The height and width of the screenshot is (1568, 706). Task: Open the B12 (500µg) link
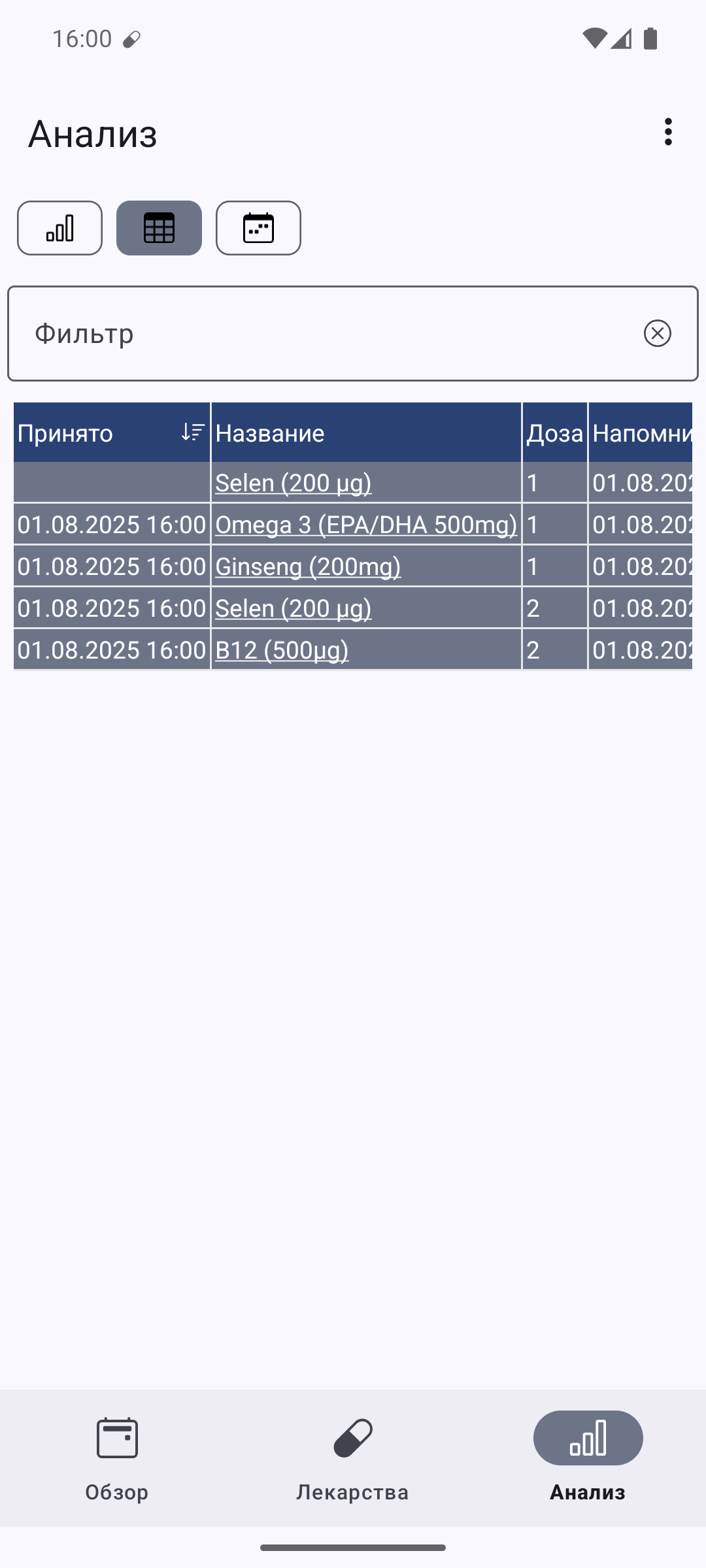pyautogui.click(x=282, y=650)
